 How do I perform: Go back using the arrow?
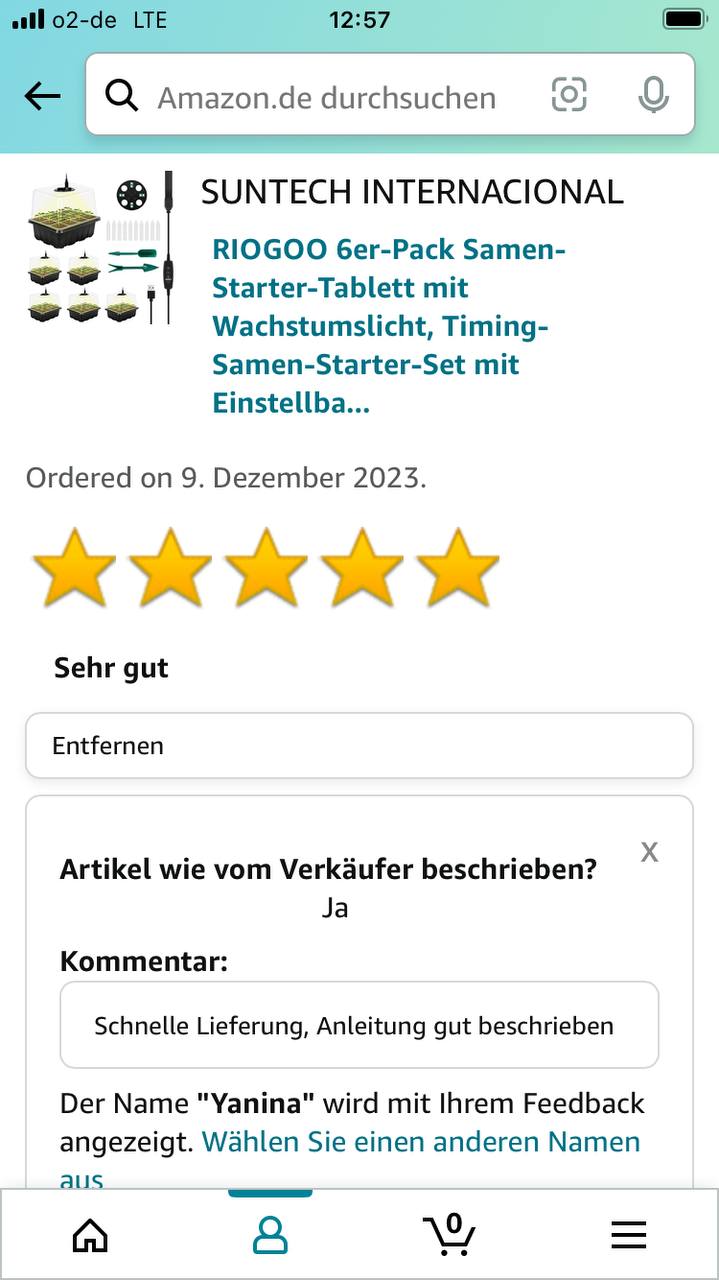click(x=42, y=96)
